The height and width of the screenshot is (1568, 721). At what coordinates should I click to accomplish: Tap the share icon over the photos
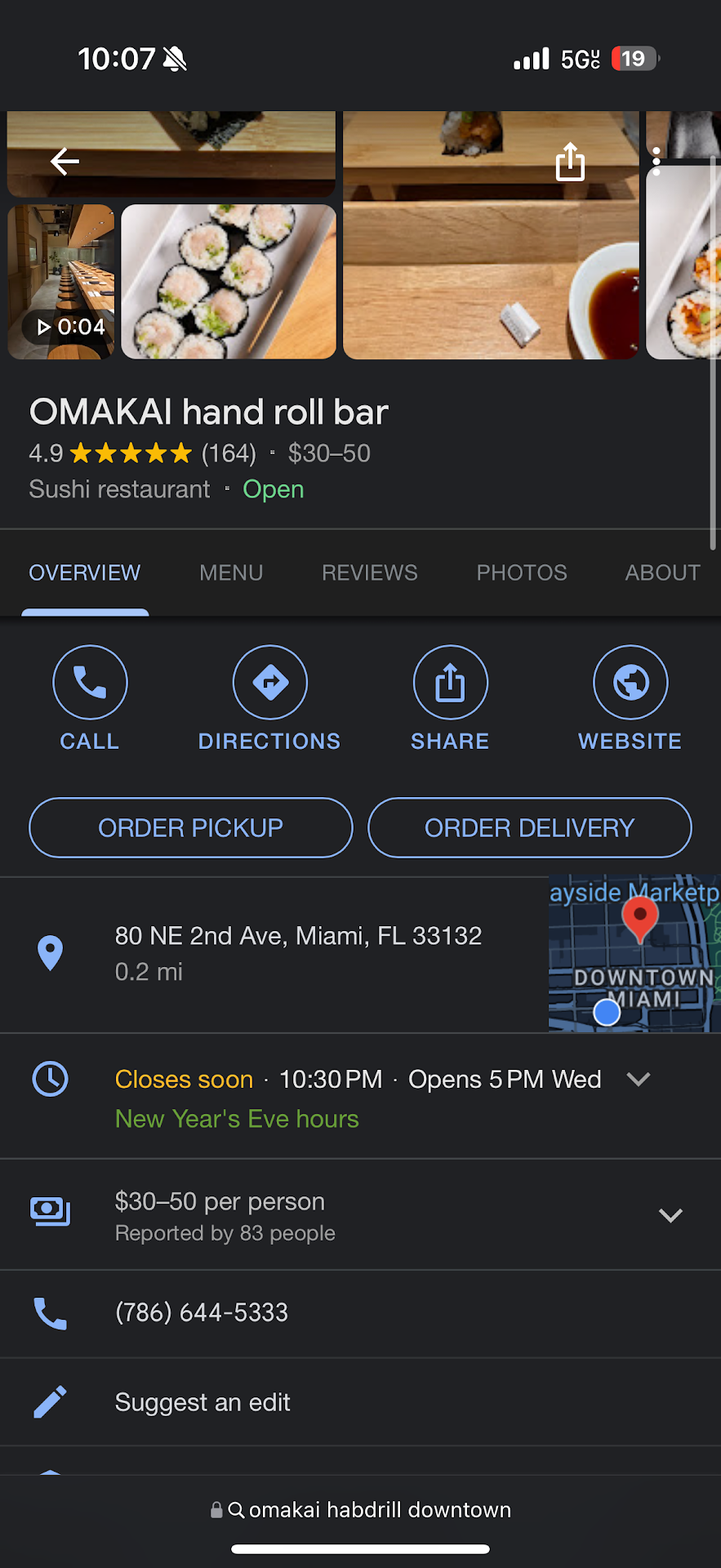coord(570,162)
